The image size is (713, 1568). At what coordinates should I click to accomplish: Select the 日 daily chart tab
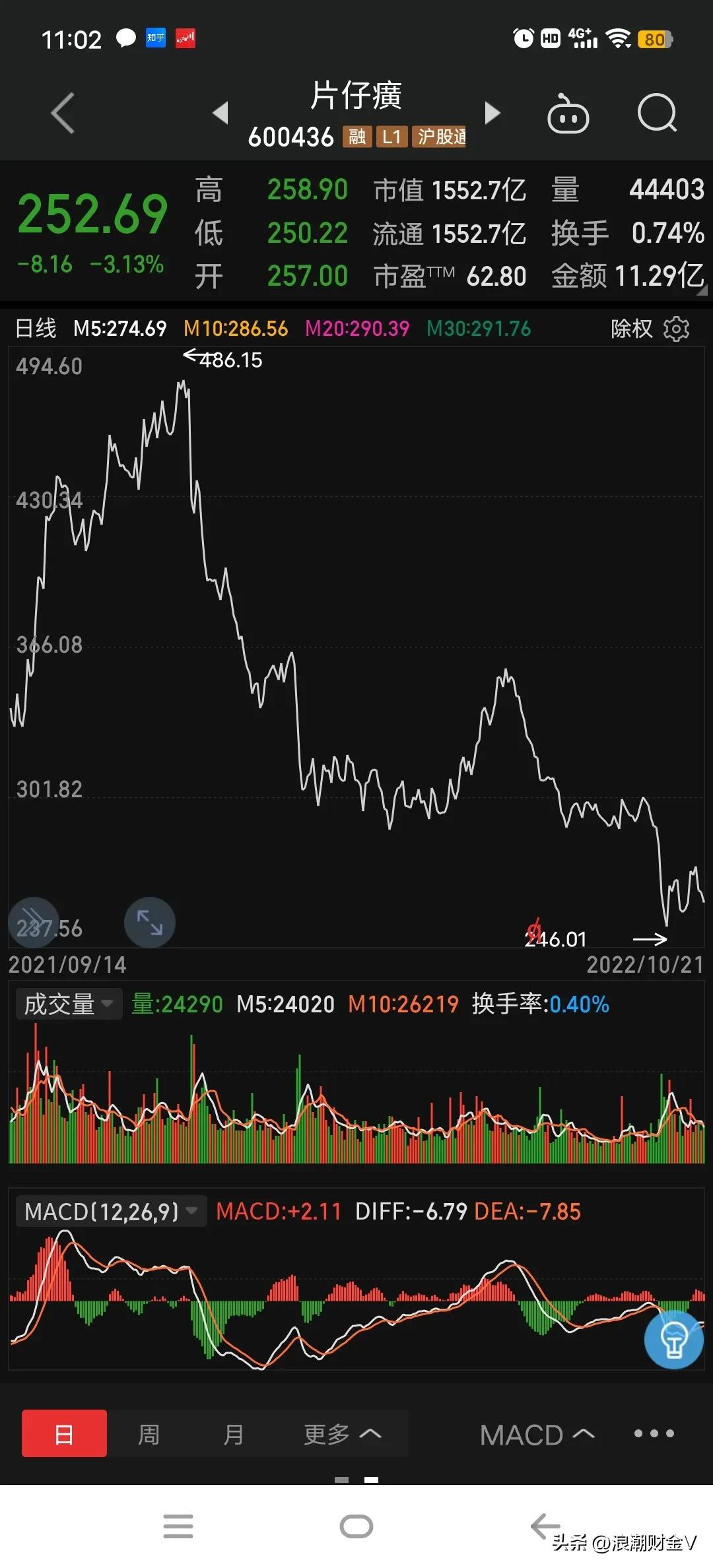(x=63, y=1434)
